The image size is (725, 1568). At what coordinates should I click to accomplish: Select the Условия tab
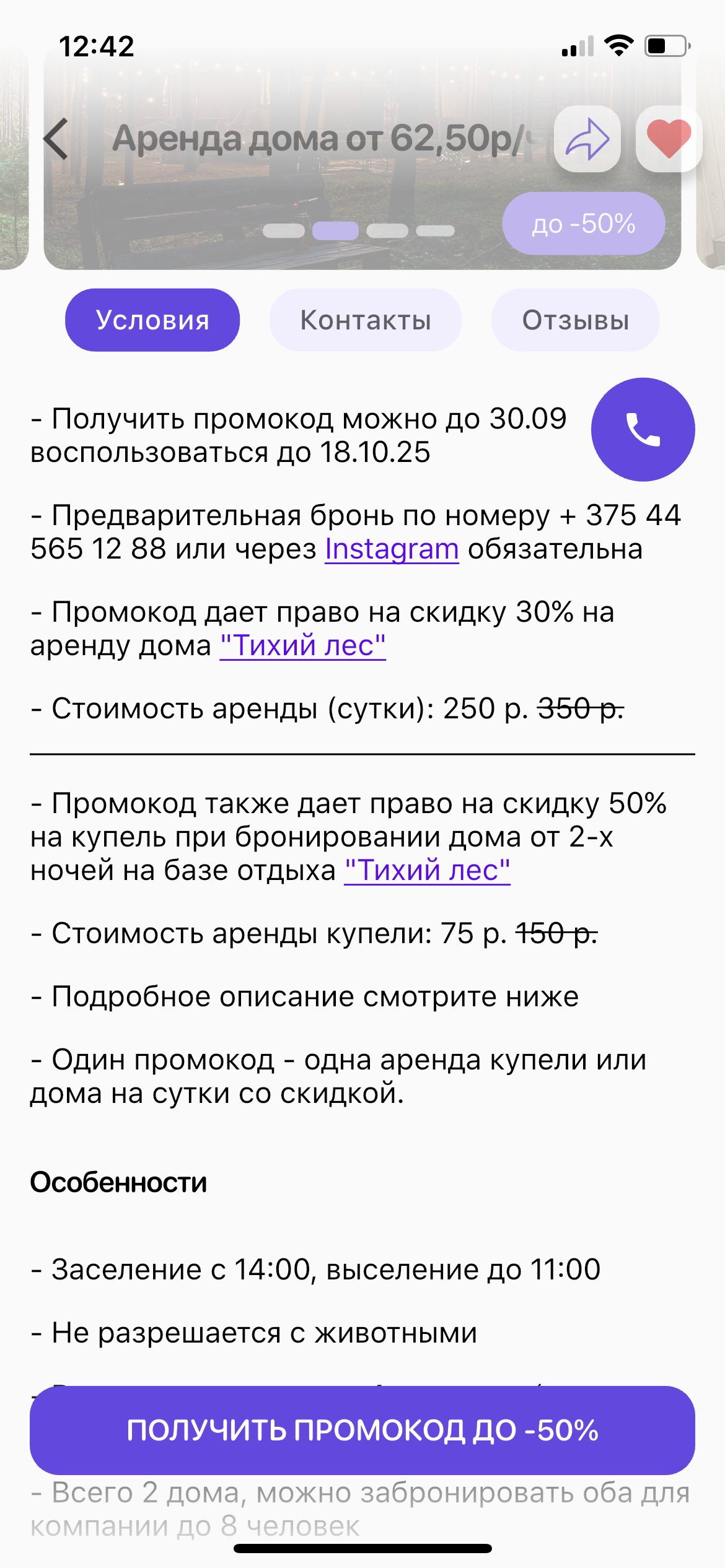tap(152, 320)
